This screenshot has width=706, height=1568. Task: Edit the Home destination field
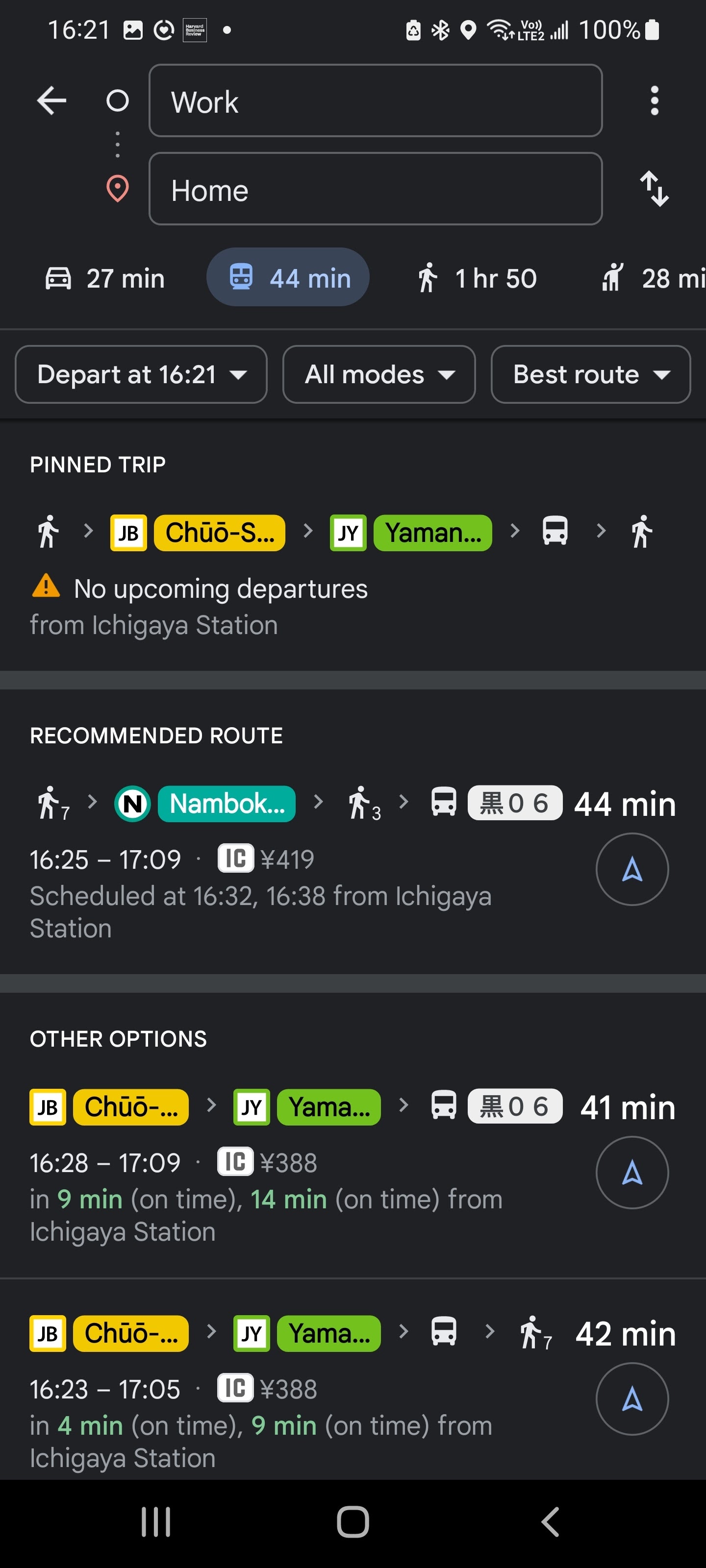click(375, 189)
